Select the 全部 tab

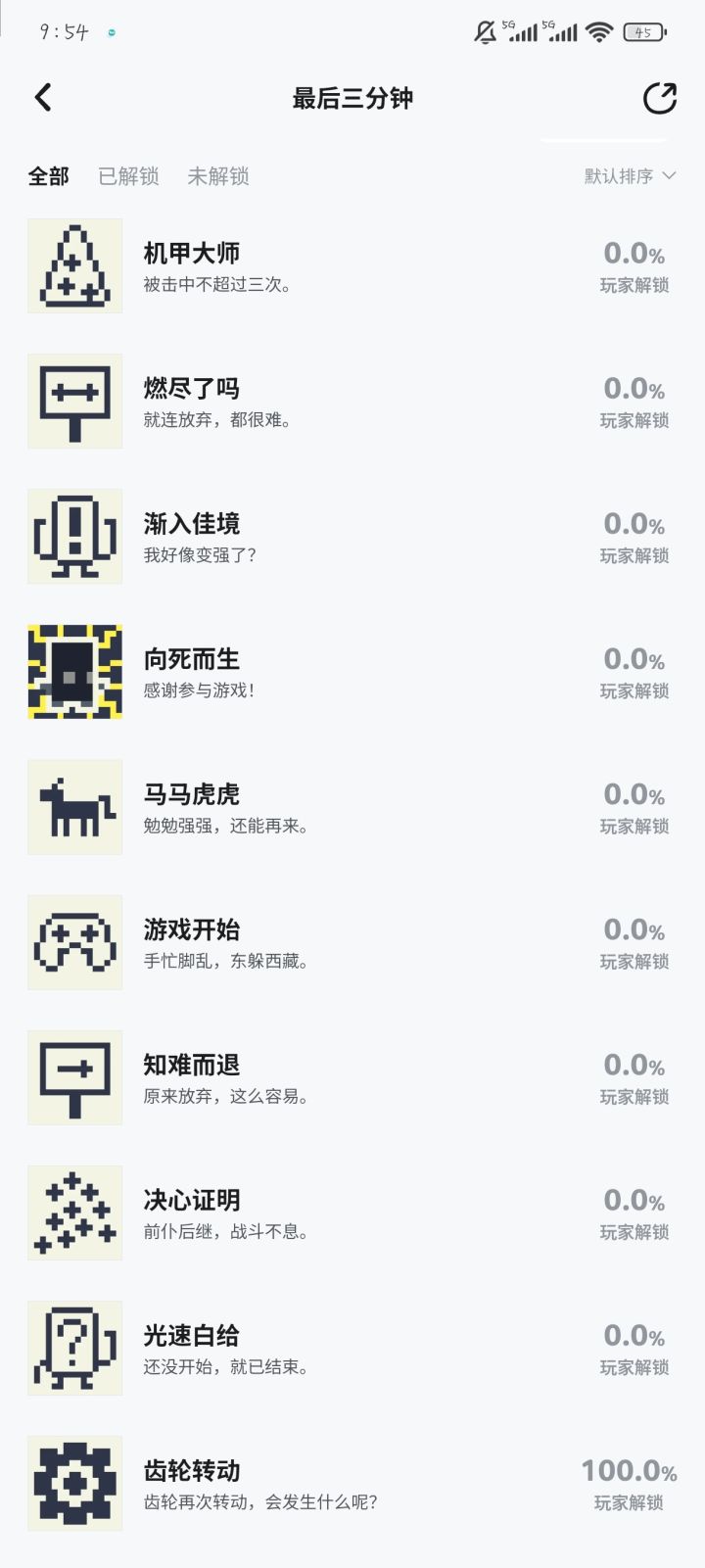[x=49, y=176]
